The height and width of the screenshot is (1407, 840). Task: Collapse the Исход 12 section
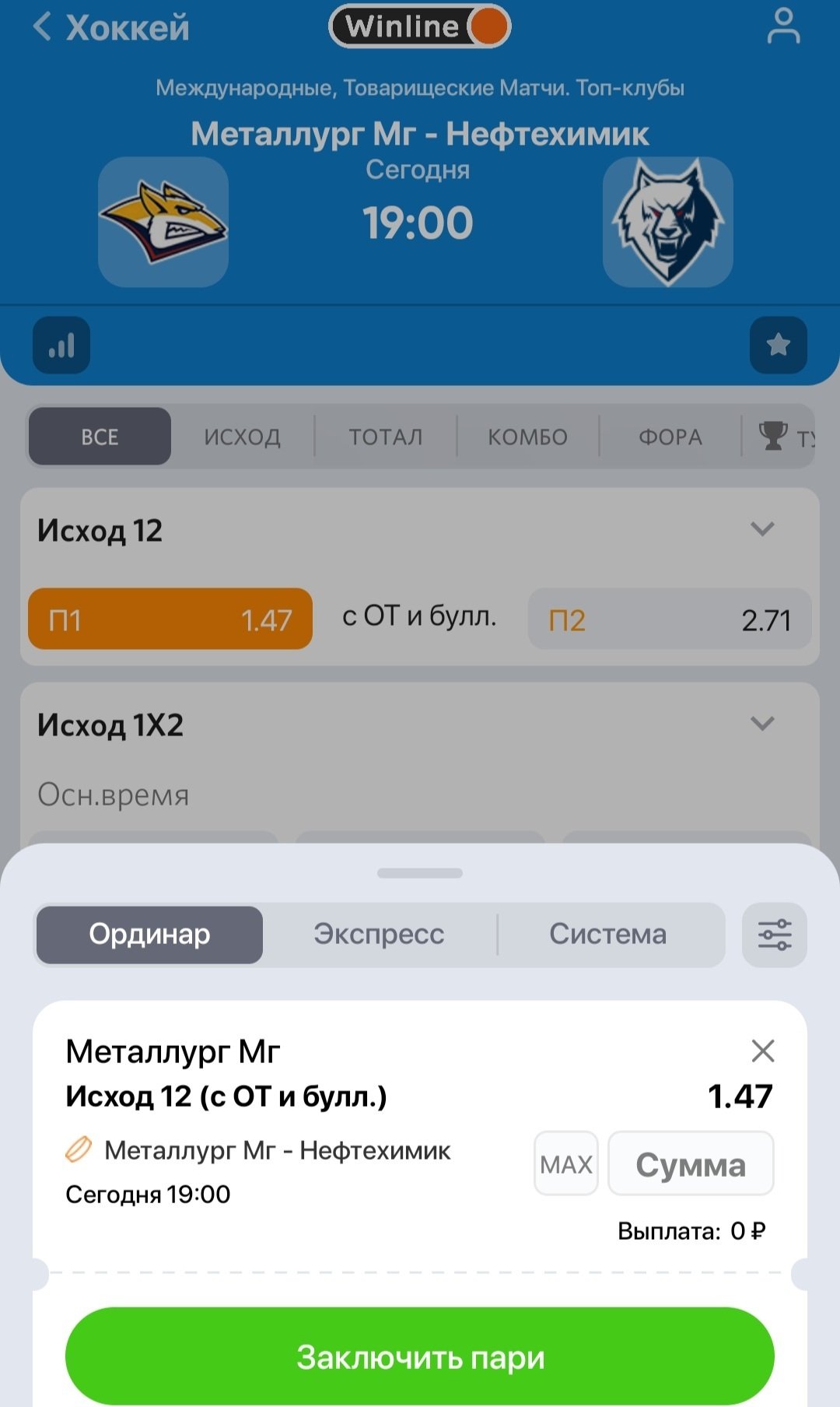pyautogui.click(x=762, y=530)
